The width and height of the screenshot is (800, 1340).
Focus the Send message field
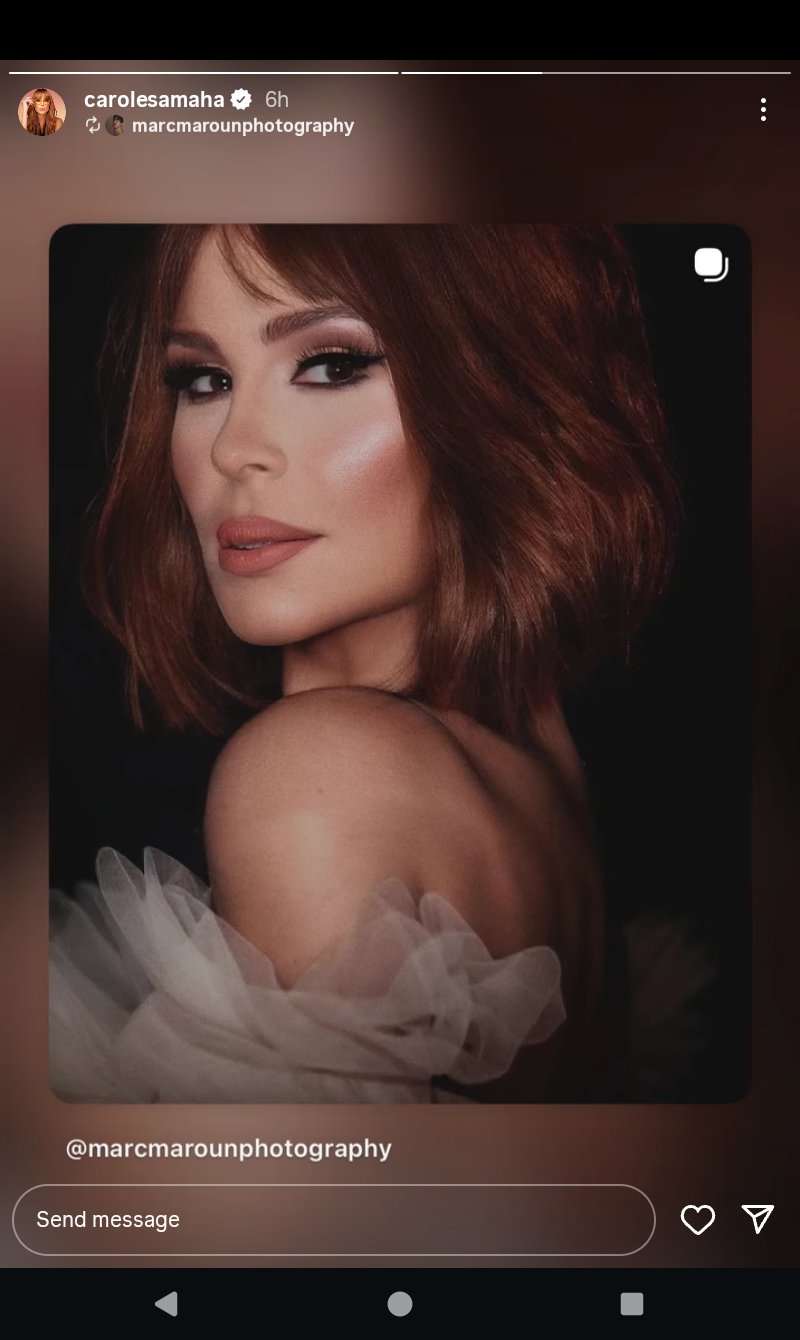point(333,1219)
